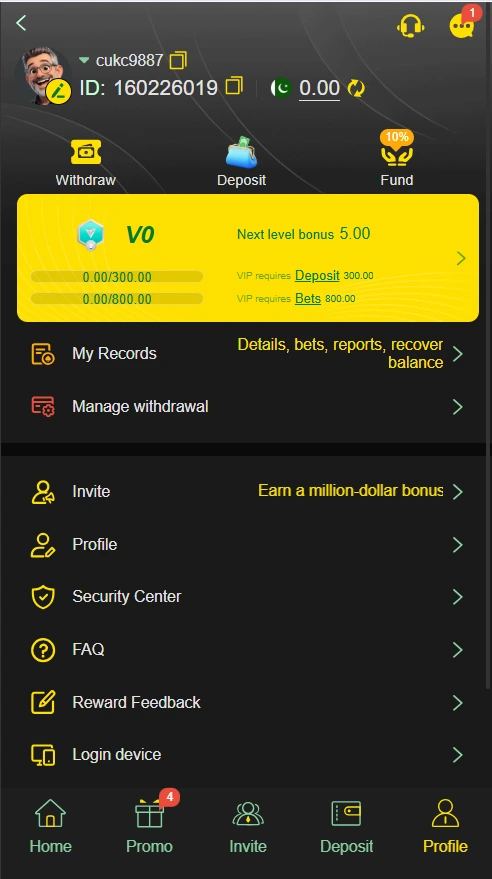Open the V0 VIP level card
This screenshot has height=879, width=492.
[248, 258]
